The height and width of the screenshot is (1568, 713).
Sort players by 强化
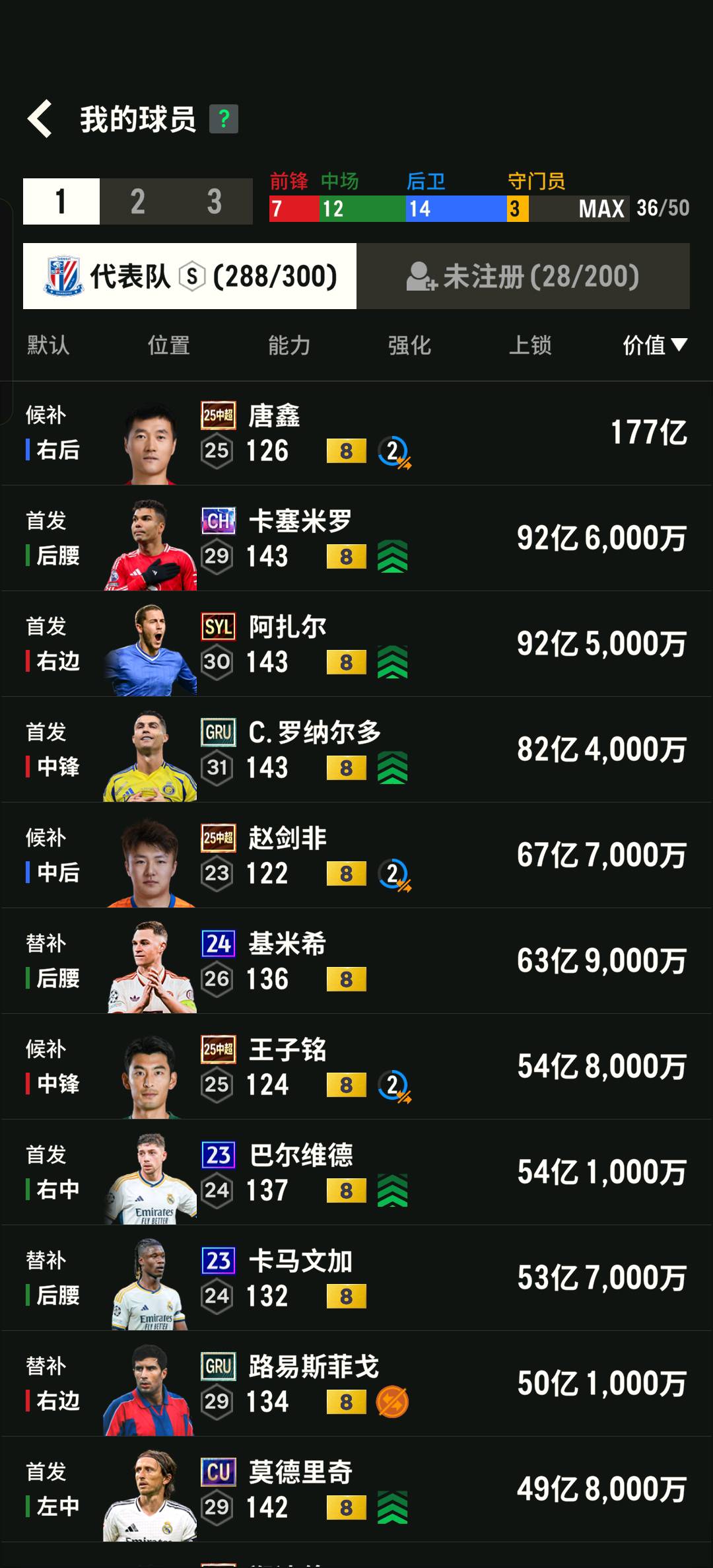(x=409, y=345)
